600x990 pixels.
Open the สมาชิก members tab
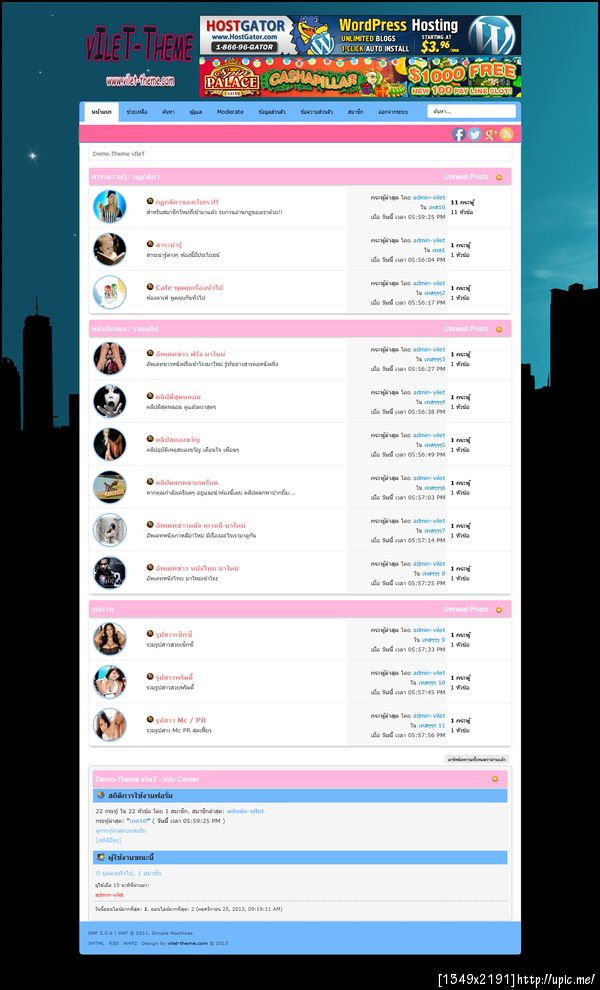tap(355, 112)
